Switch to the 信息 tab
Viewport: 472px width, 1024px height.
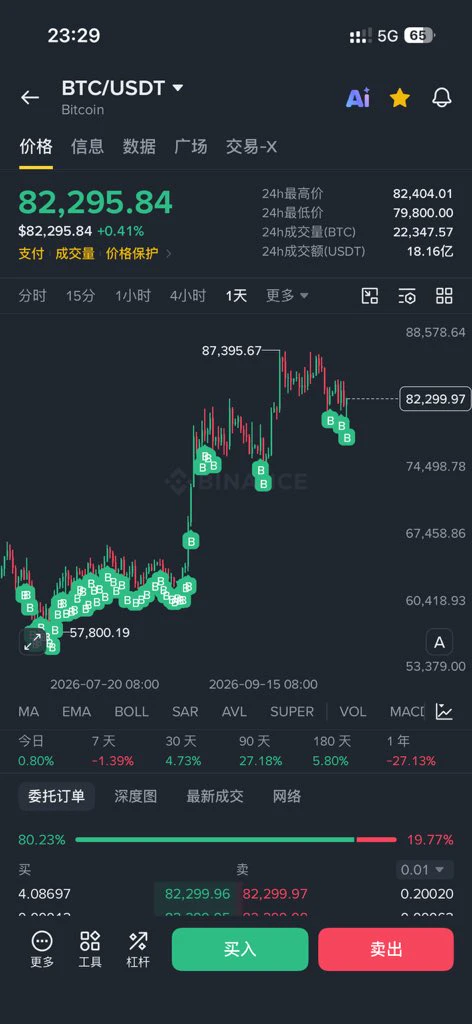[87, 146]
